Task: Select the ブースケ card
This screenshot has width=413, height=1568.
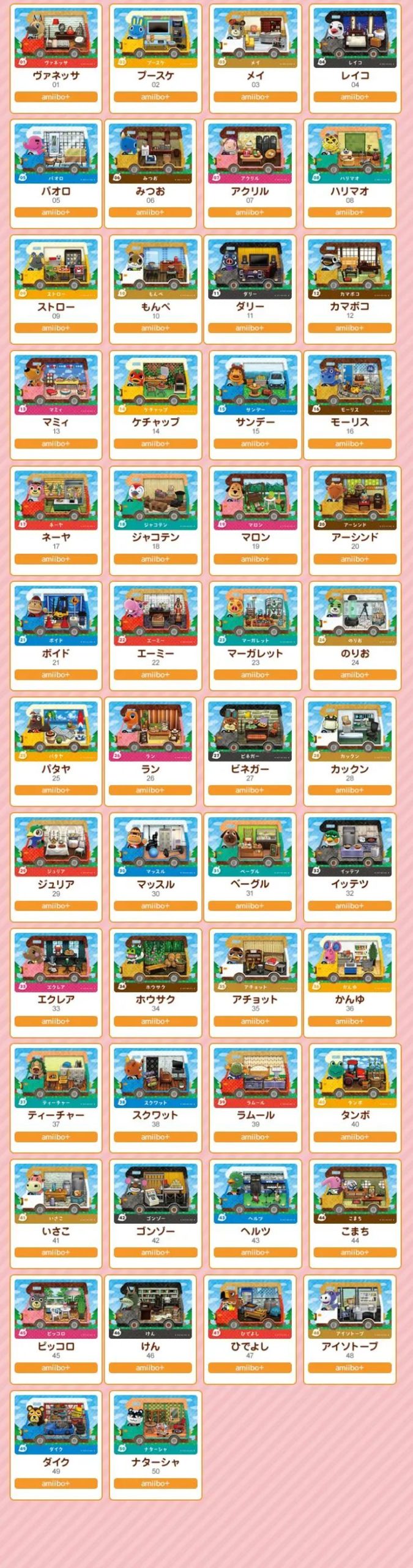Action: point(155,58)
